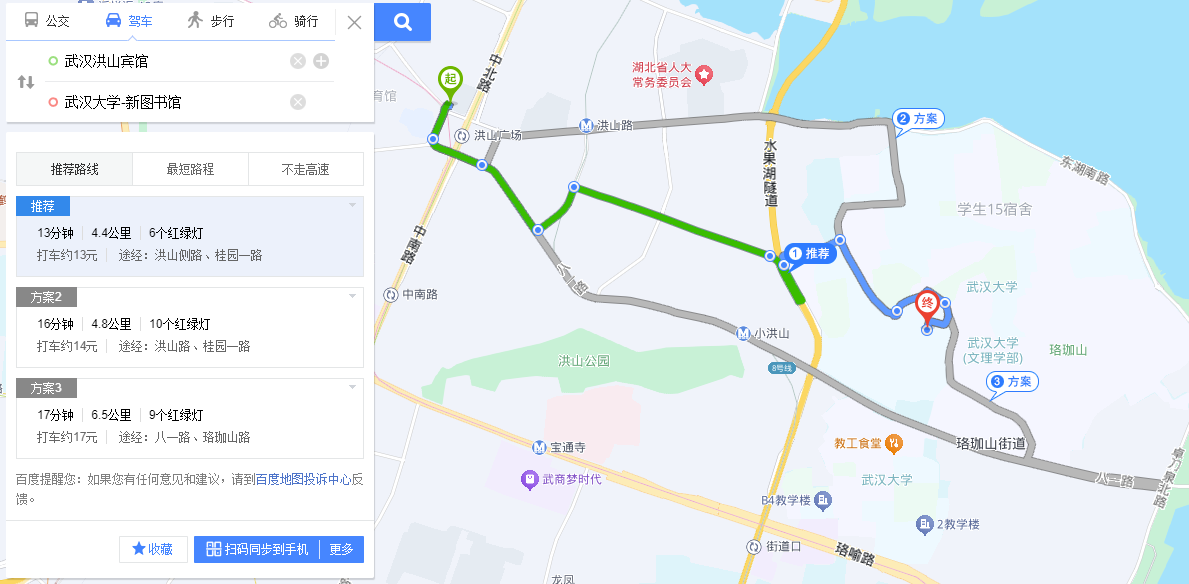The width and height of the screenshot is (1189, 584).
Task: Select the 最短路程 route option
Action: [190, 169]
